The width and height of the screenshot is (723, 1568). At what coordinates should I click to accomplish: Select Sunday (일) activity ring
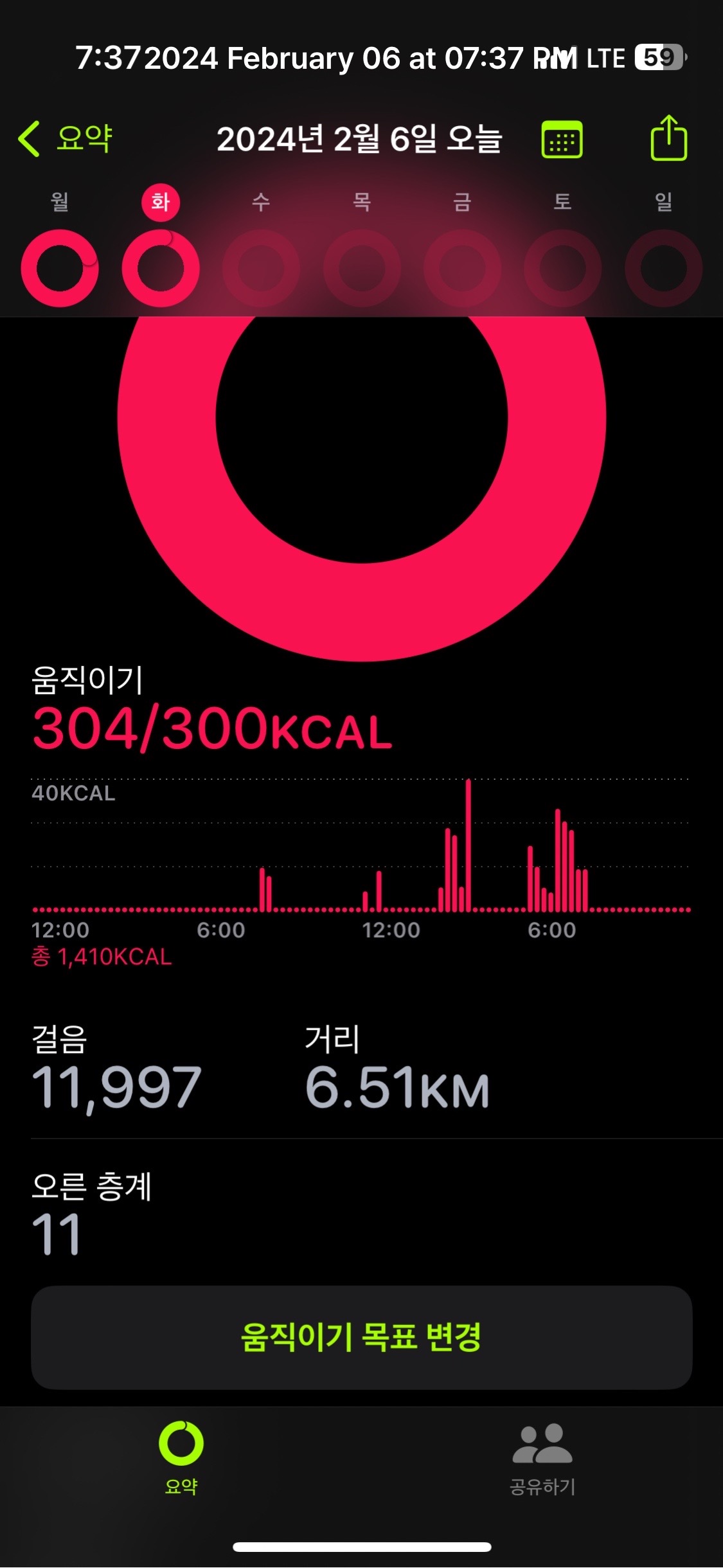click(x=663, y=267)
